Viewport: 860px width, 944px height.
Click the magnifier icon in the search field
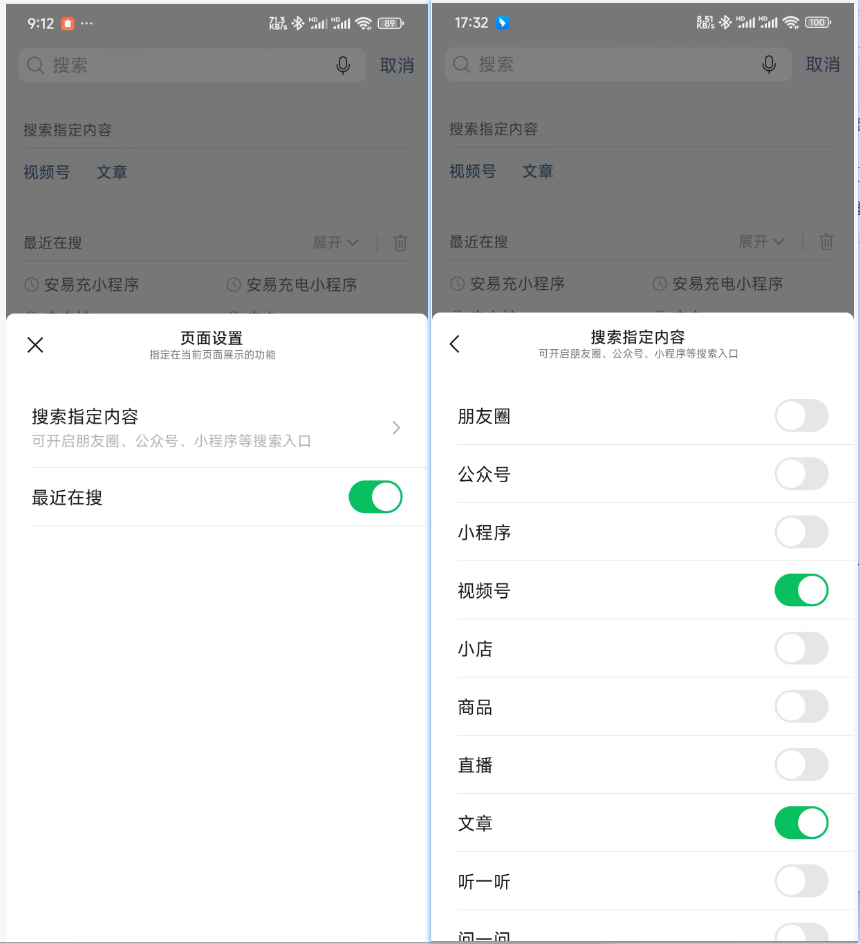pyautogui.click(x=34, y=65)
